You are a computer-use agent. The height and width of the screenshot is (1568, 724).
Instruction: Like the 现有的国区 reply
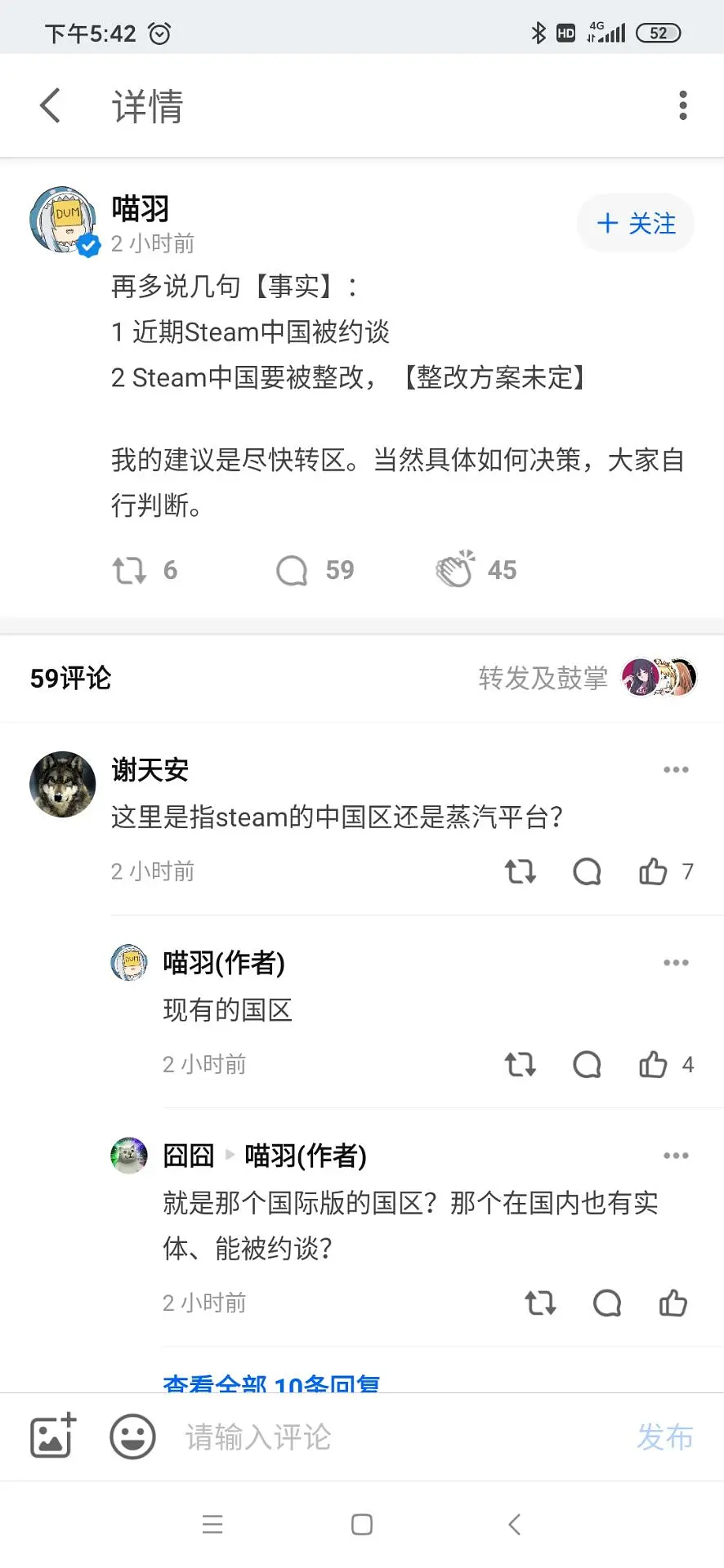pyautogui.click(x=653, y=1064)
